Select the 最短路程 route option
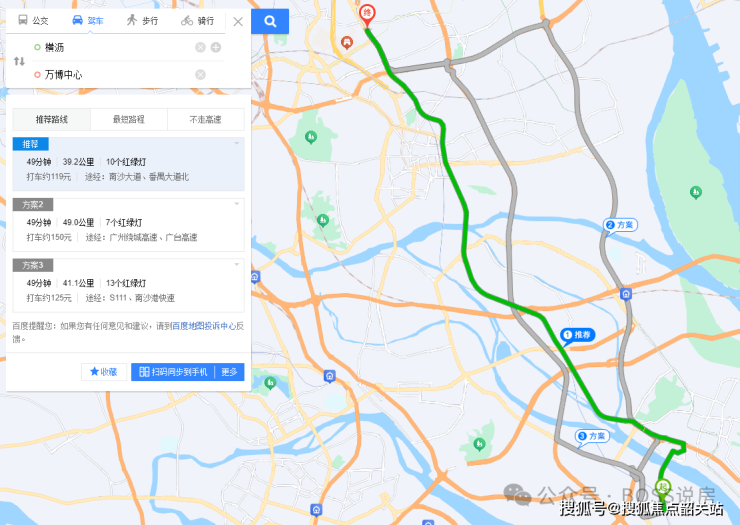 (x=128, y=119)
